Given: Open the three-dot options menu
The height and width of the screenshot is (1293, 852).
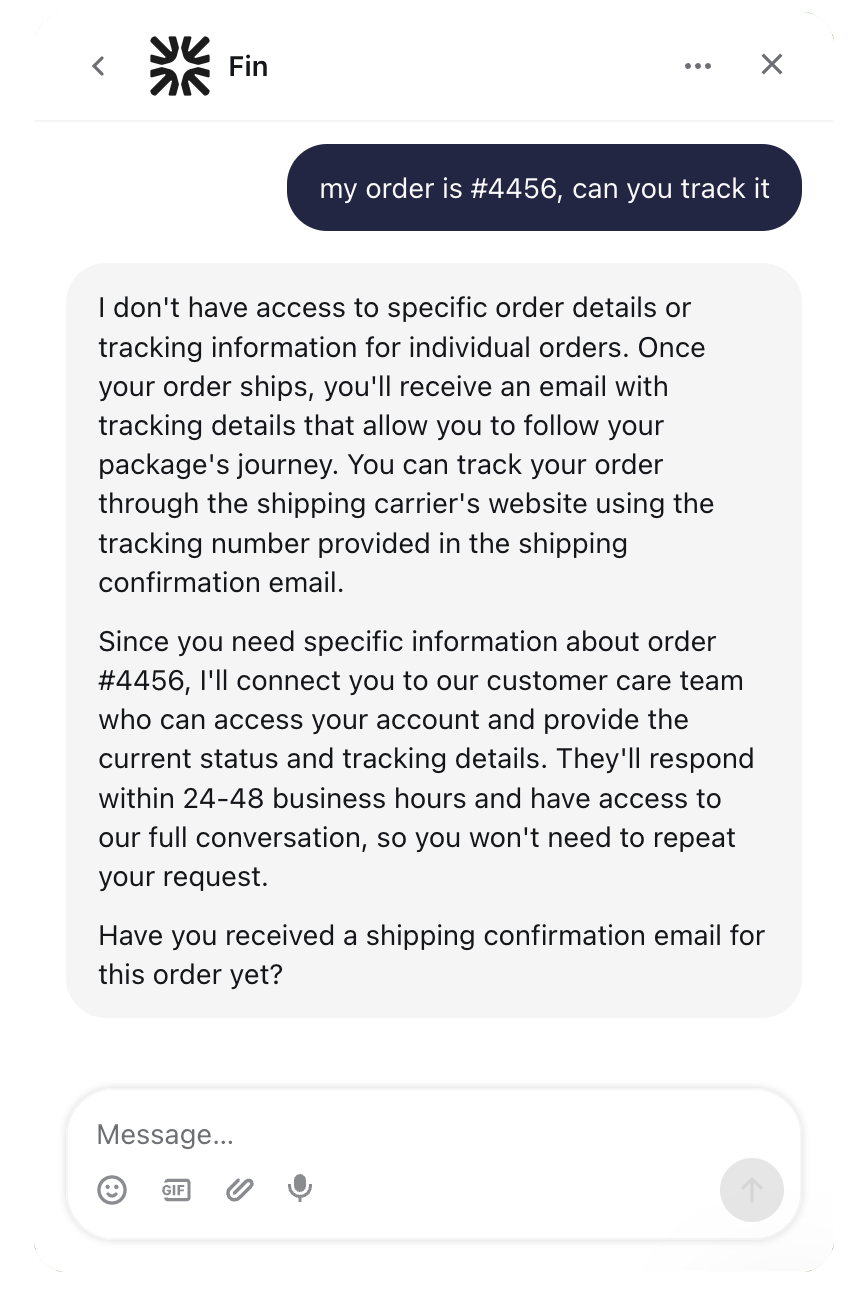Looking at the screenshot, I should [x=697, y=66].
